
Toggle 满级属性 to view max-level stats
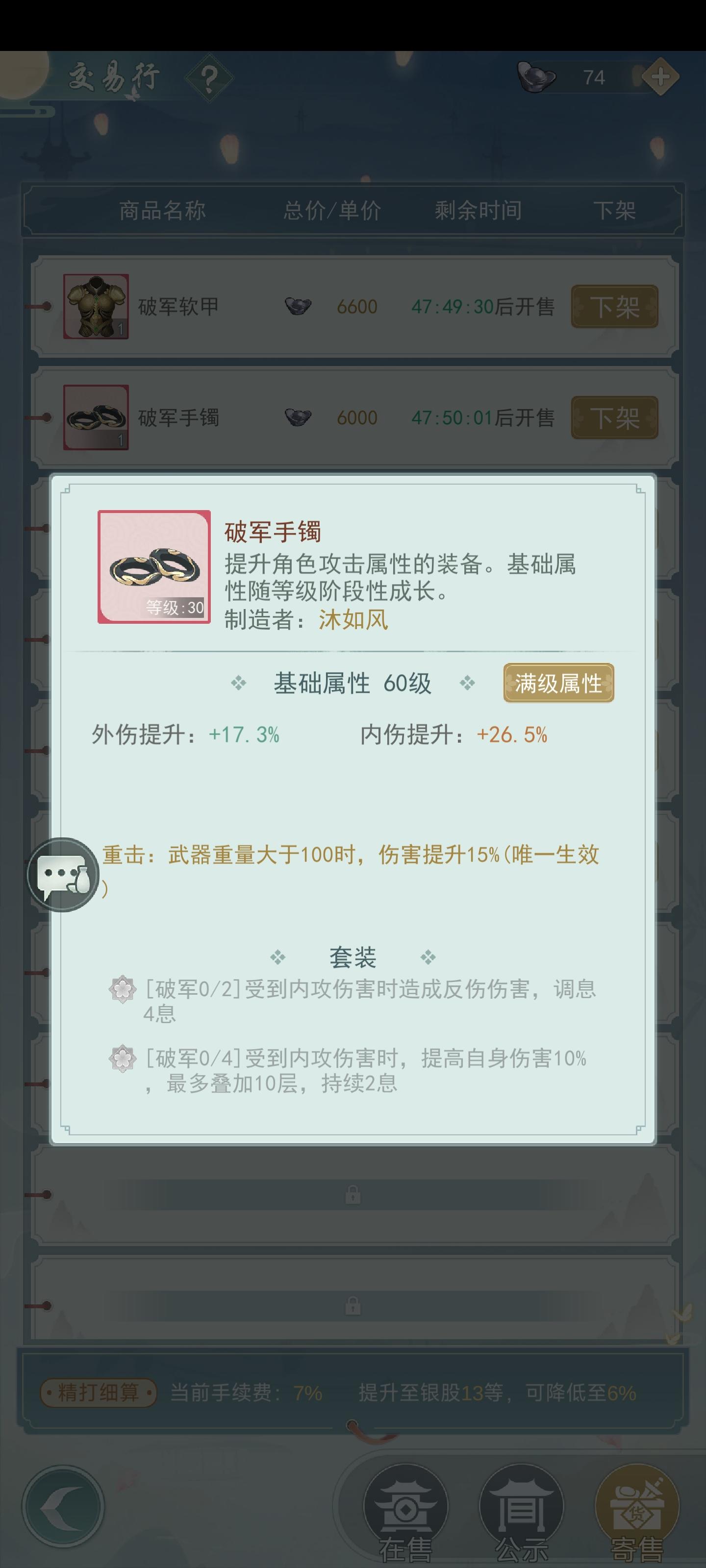coord(557,684)
